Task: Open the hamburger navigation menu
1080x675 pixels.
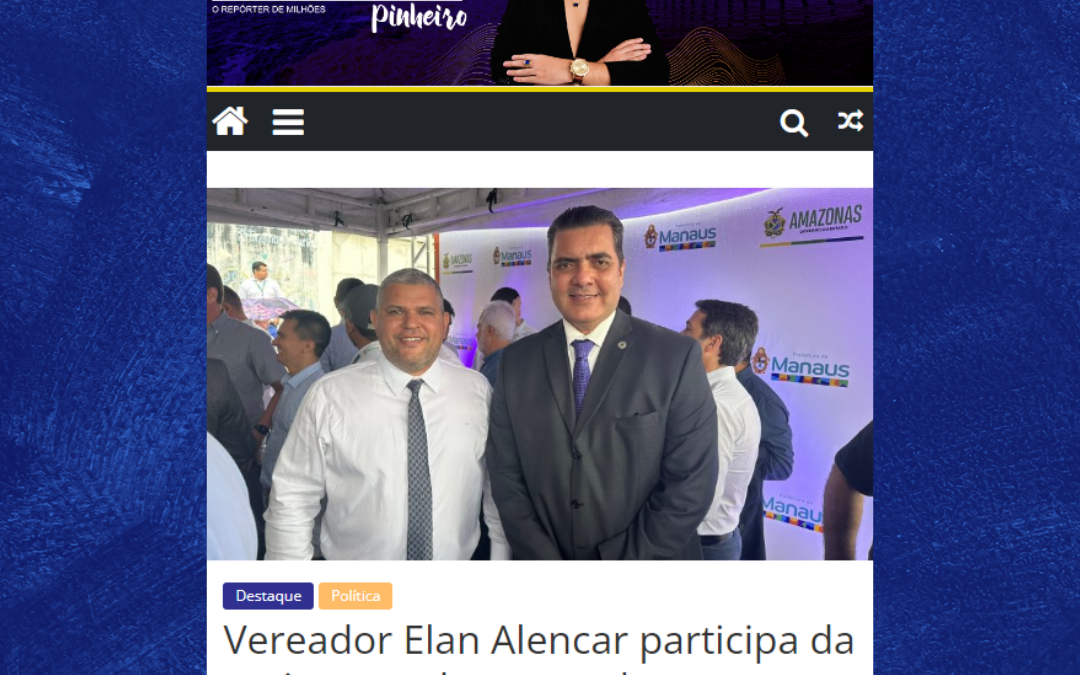Action: coord(288,122)
